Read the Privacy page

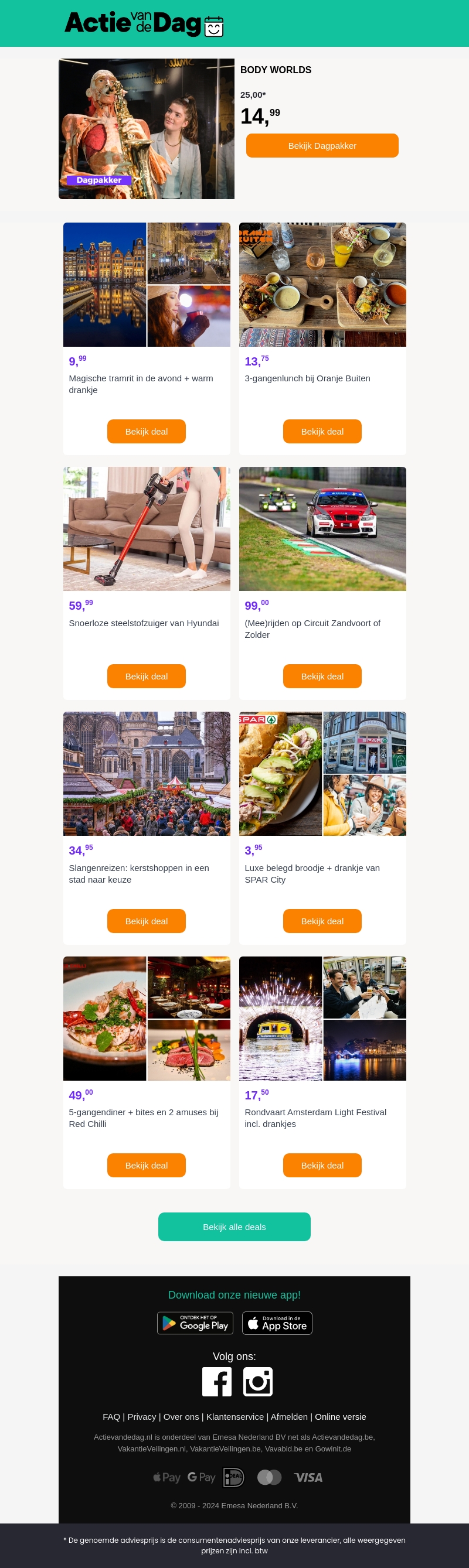point(141,1416)
